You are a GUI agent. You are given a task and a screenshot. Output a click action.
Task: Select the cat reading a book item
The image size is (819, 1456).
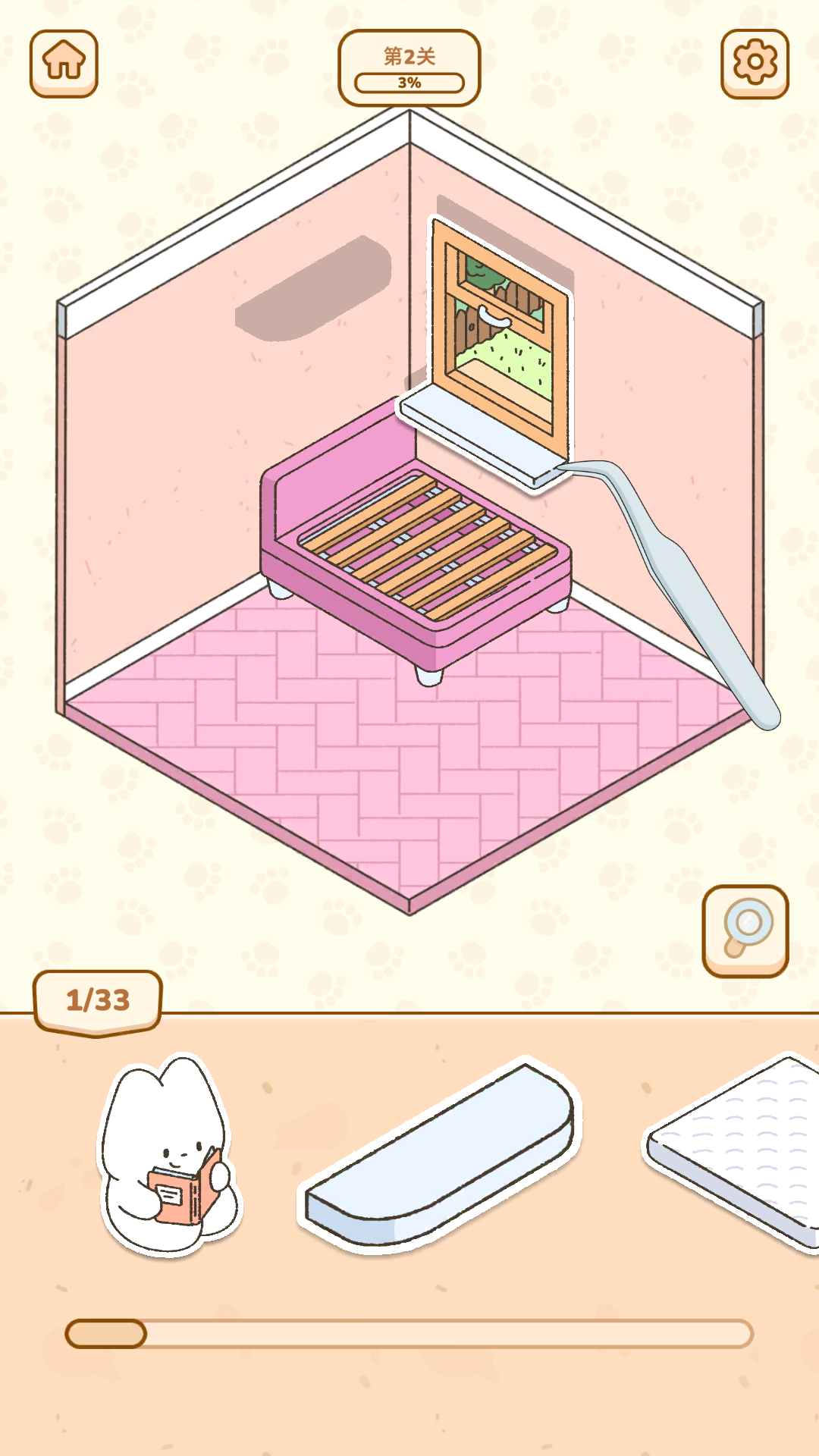point(170,1156)
